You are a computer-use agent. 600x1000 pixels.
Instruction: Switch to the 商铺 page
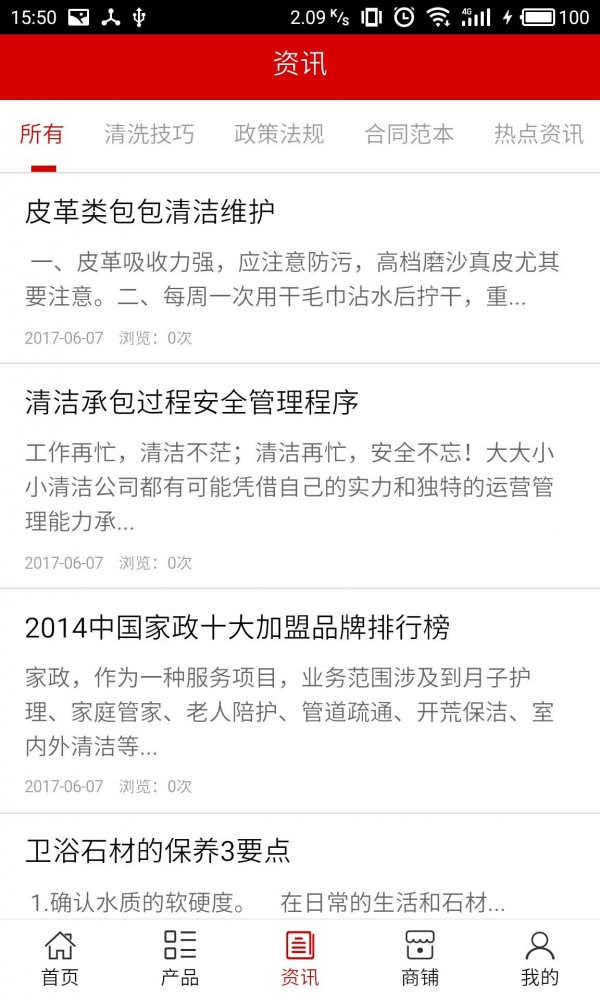tap(420, 958)
